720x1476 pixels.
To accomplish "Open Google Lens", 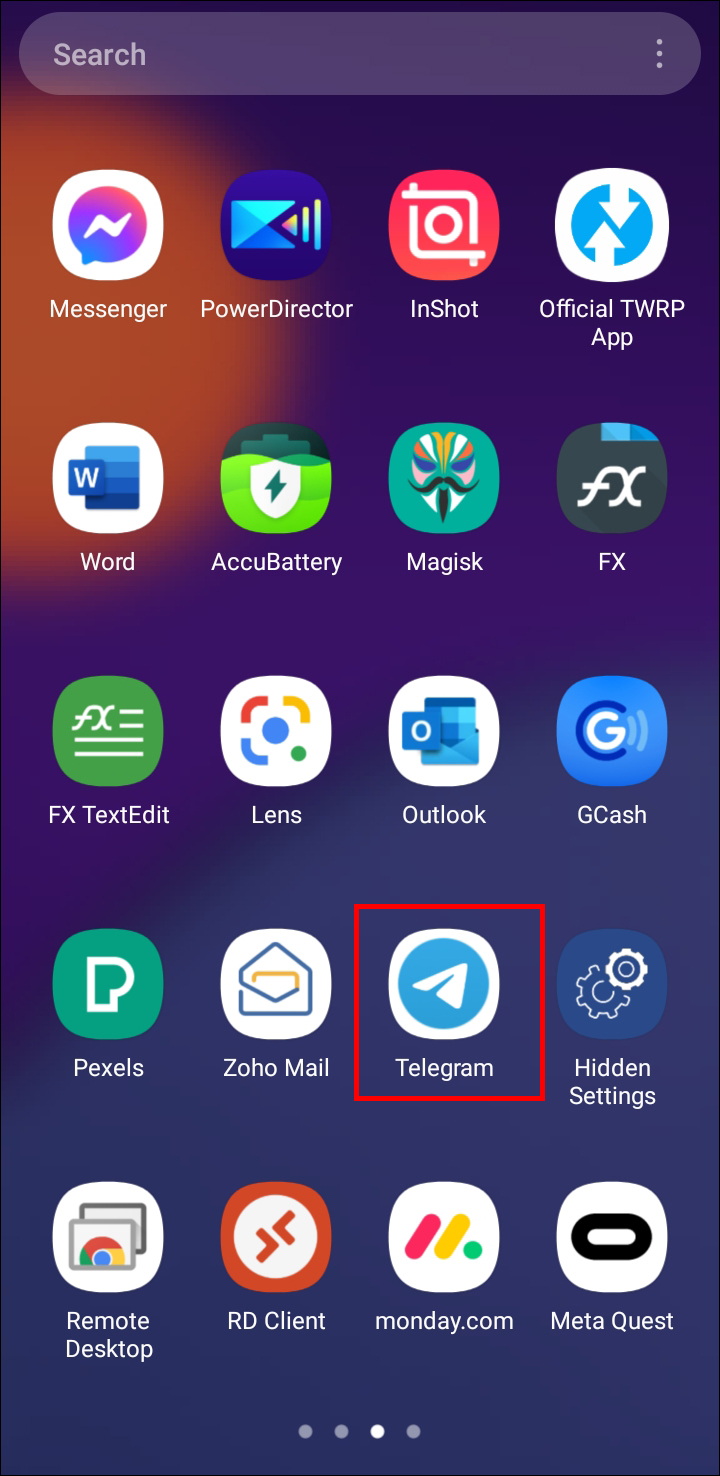I will click(276, 731).
